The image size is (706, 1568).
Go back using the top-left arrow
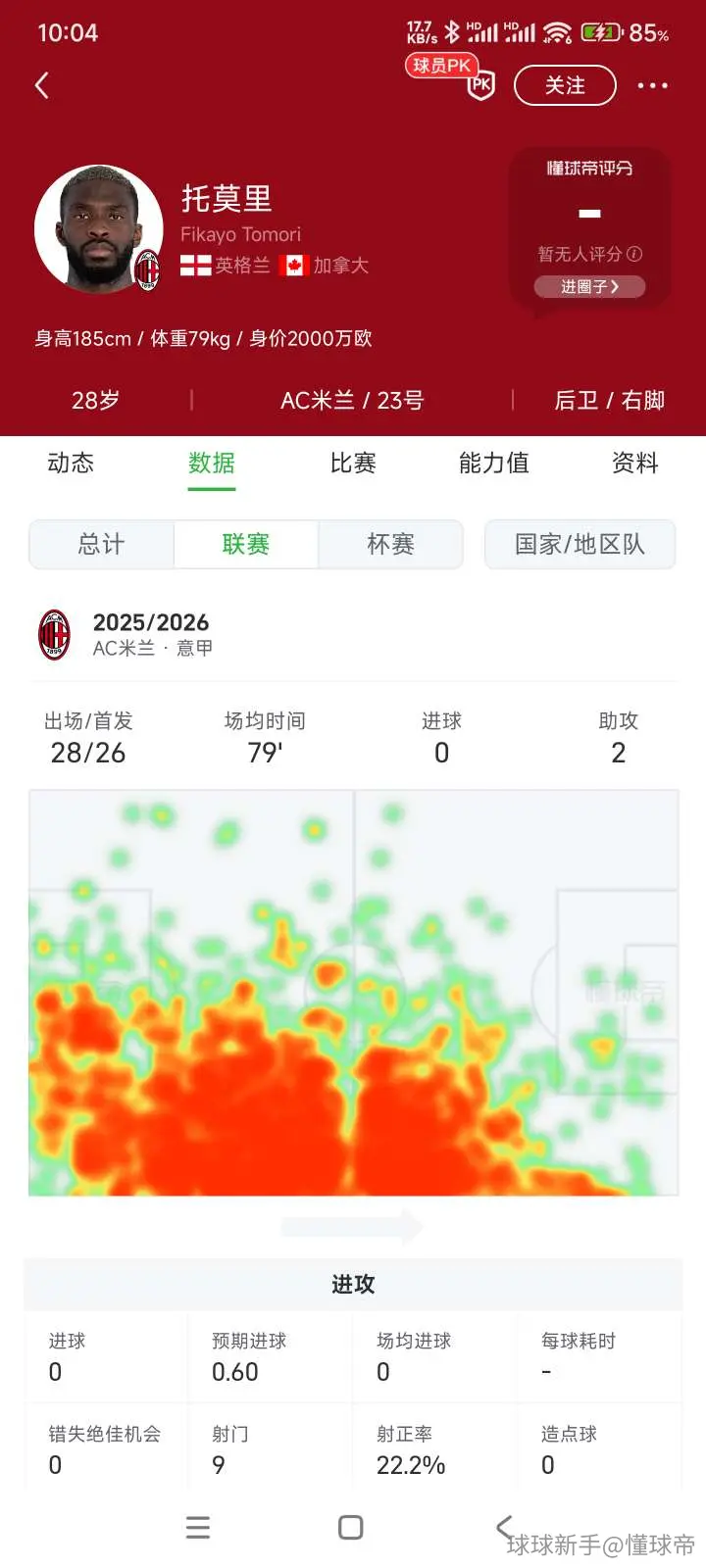(42, 85)
